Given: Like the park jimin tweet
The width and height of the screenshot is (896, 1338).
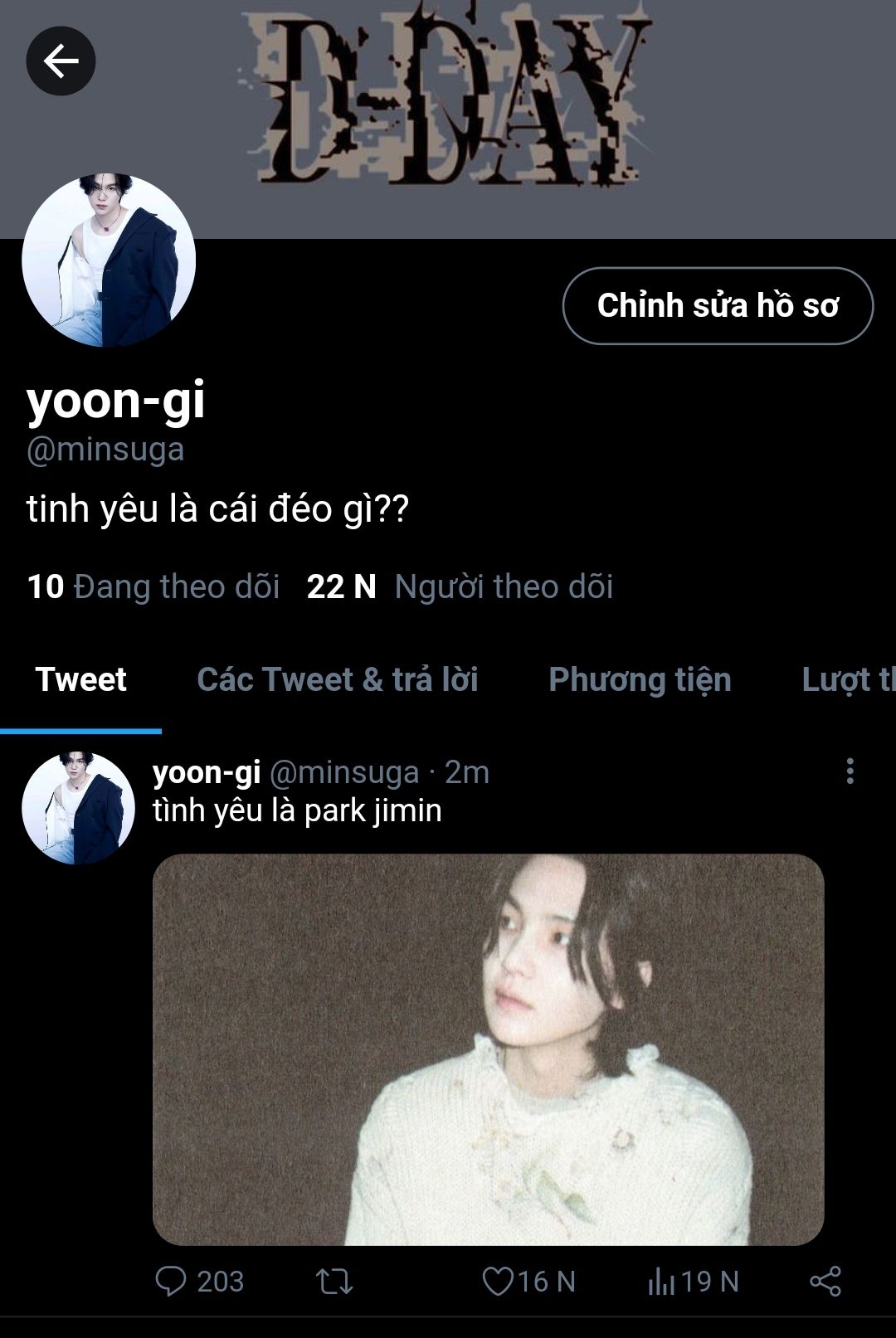Looking at the screenshot, I should 499,1282.
